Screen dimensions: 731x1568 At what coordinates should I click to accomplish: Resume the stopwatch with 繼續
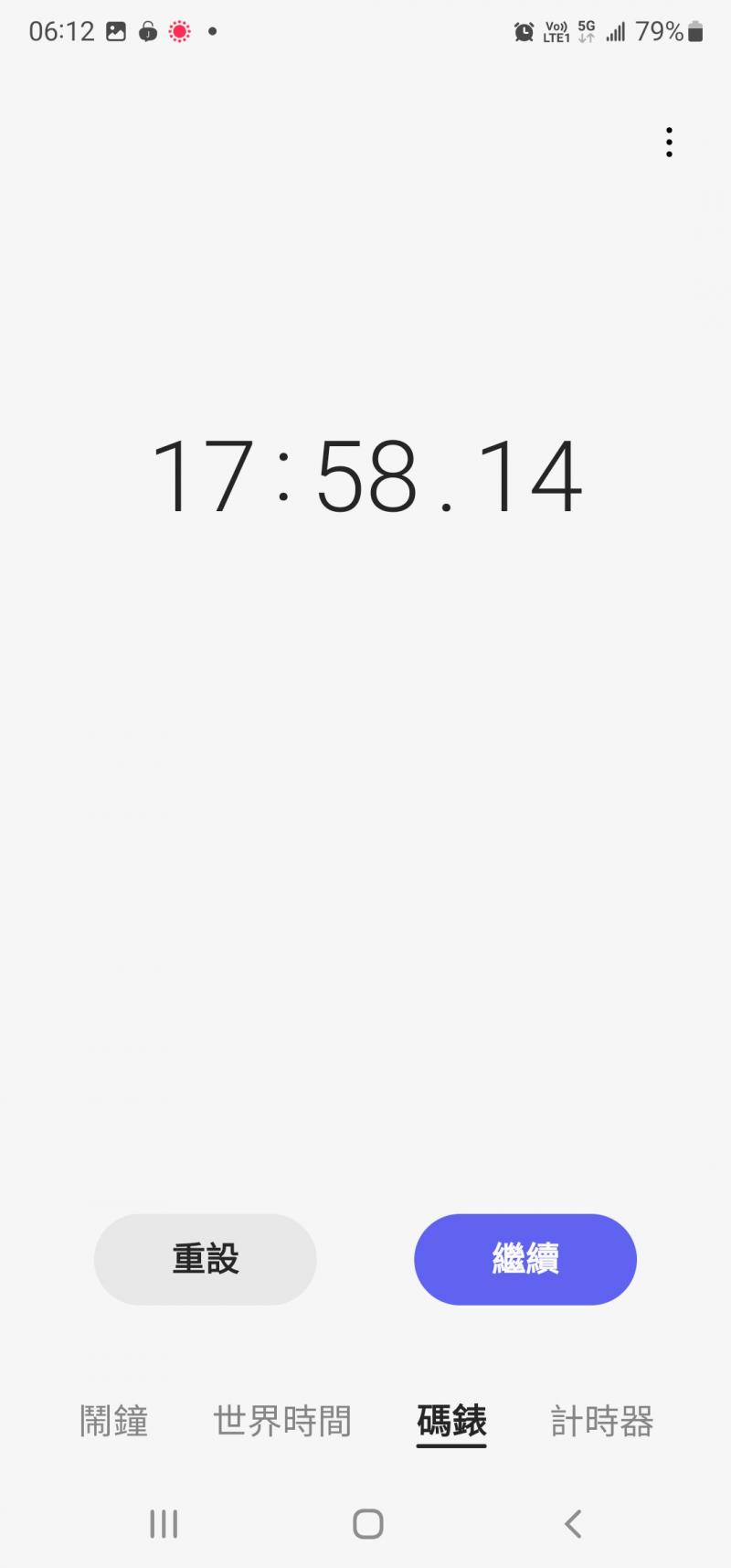tap(524, 1259)
